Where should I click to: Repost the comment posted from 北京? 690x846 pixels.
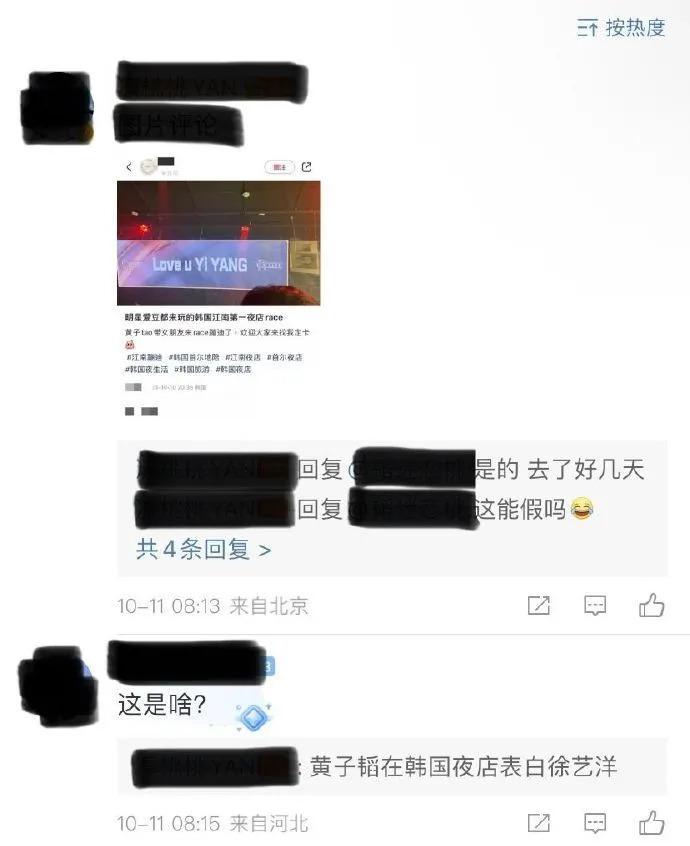pyautogui.click(x=539, y=605)
